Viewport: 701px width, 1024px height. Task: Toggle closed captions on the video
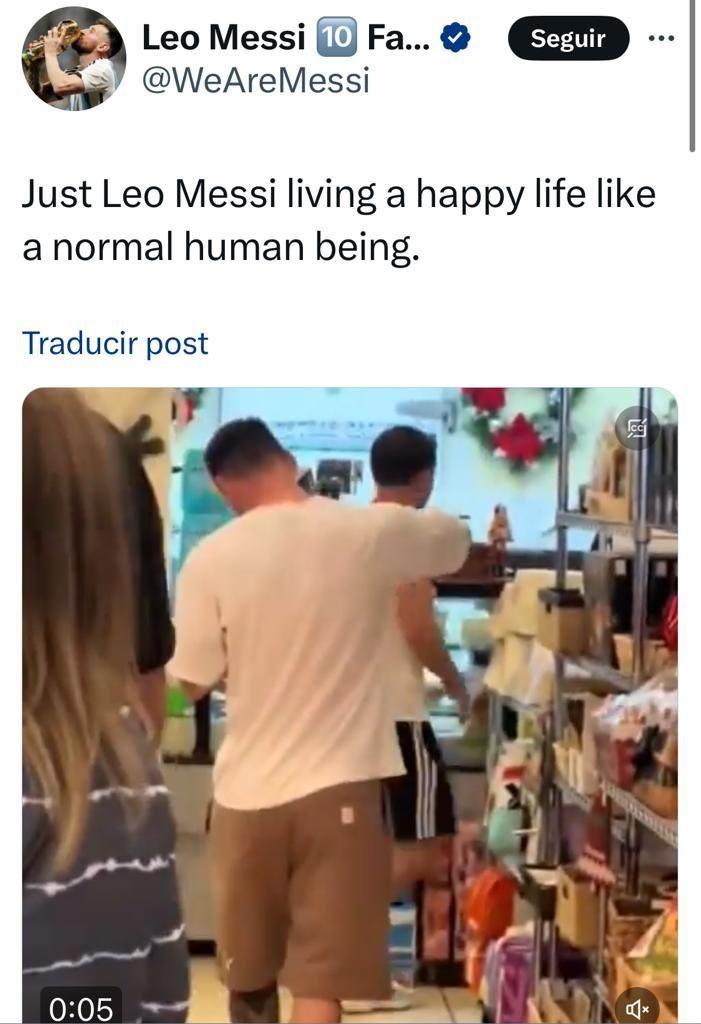point(637,428)
